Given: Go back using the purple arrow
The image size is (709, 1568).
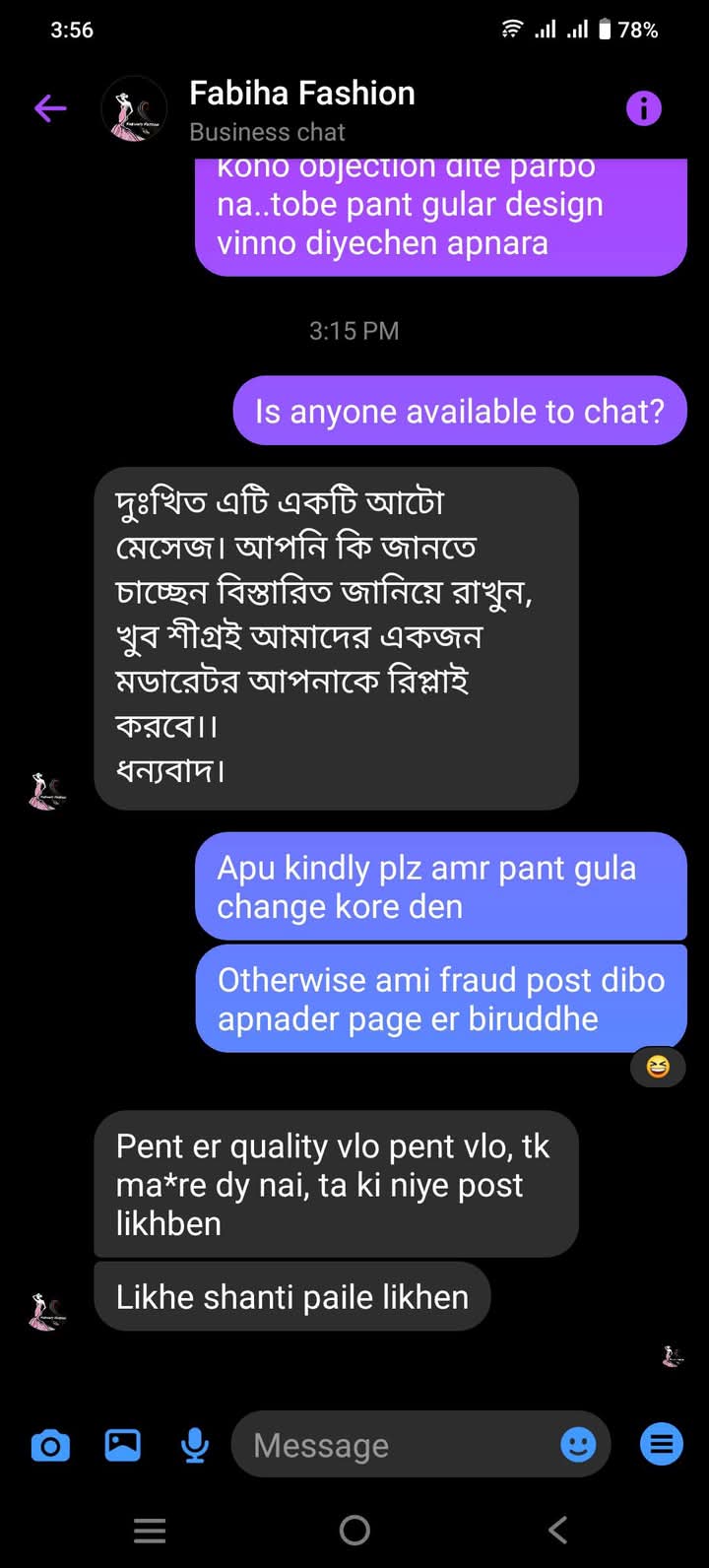Looking at the screenshot, I should (x=50, y=108).
